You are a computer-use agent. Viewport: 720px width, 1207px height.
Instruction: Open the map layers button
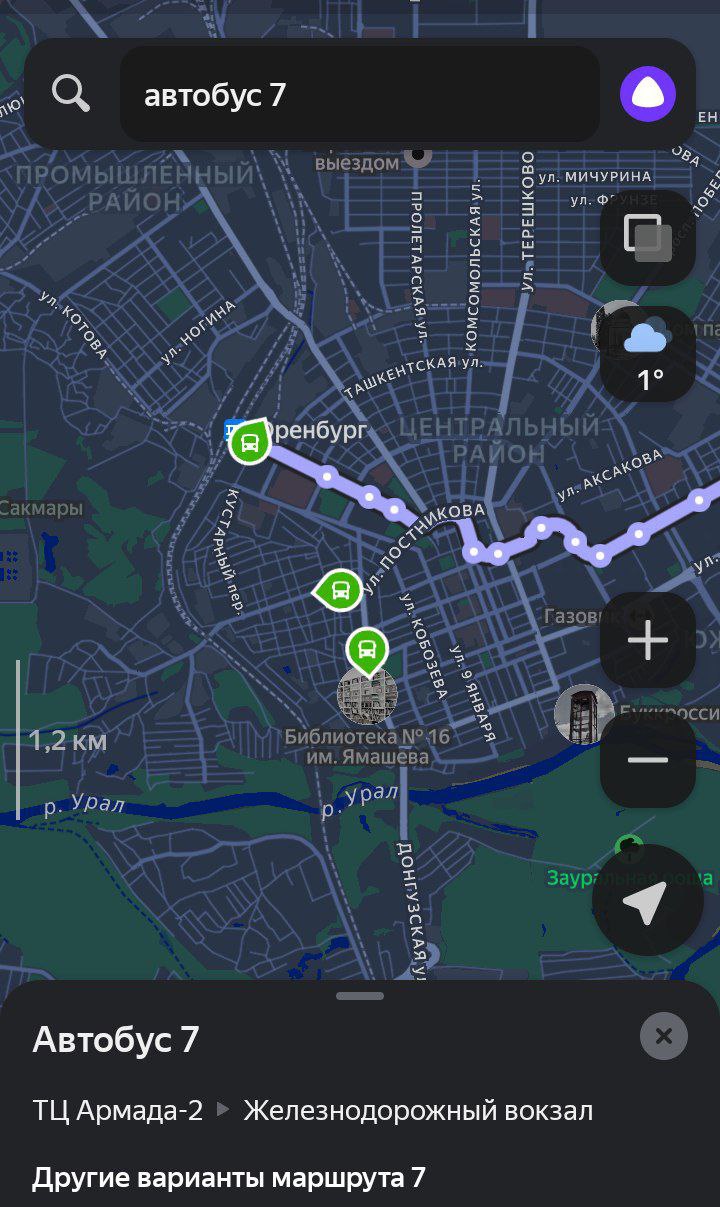coord(647,238)
